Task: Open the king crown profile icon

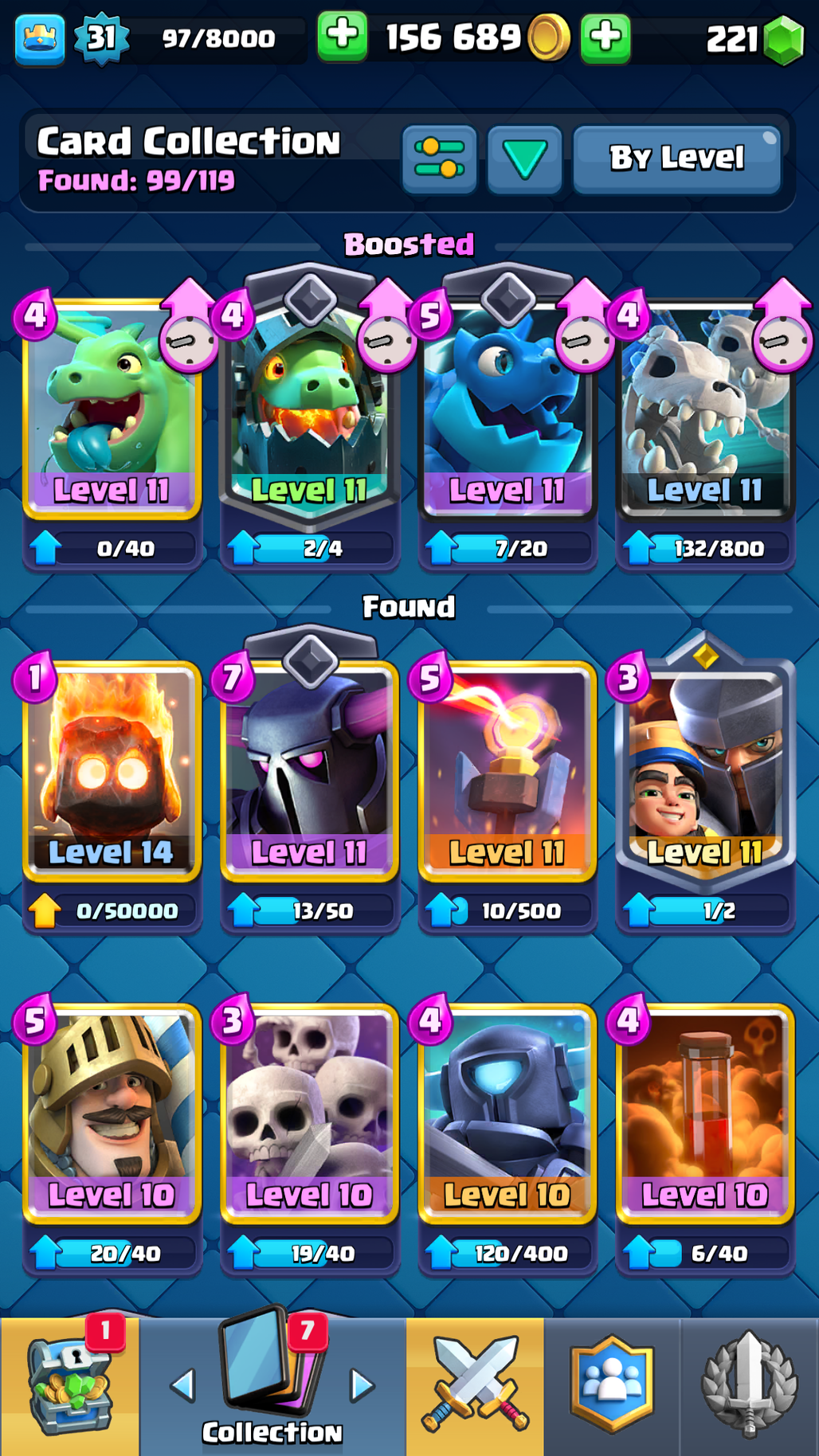Action: click(x=39, y=38)
